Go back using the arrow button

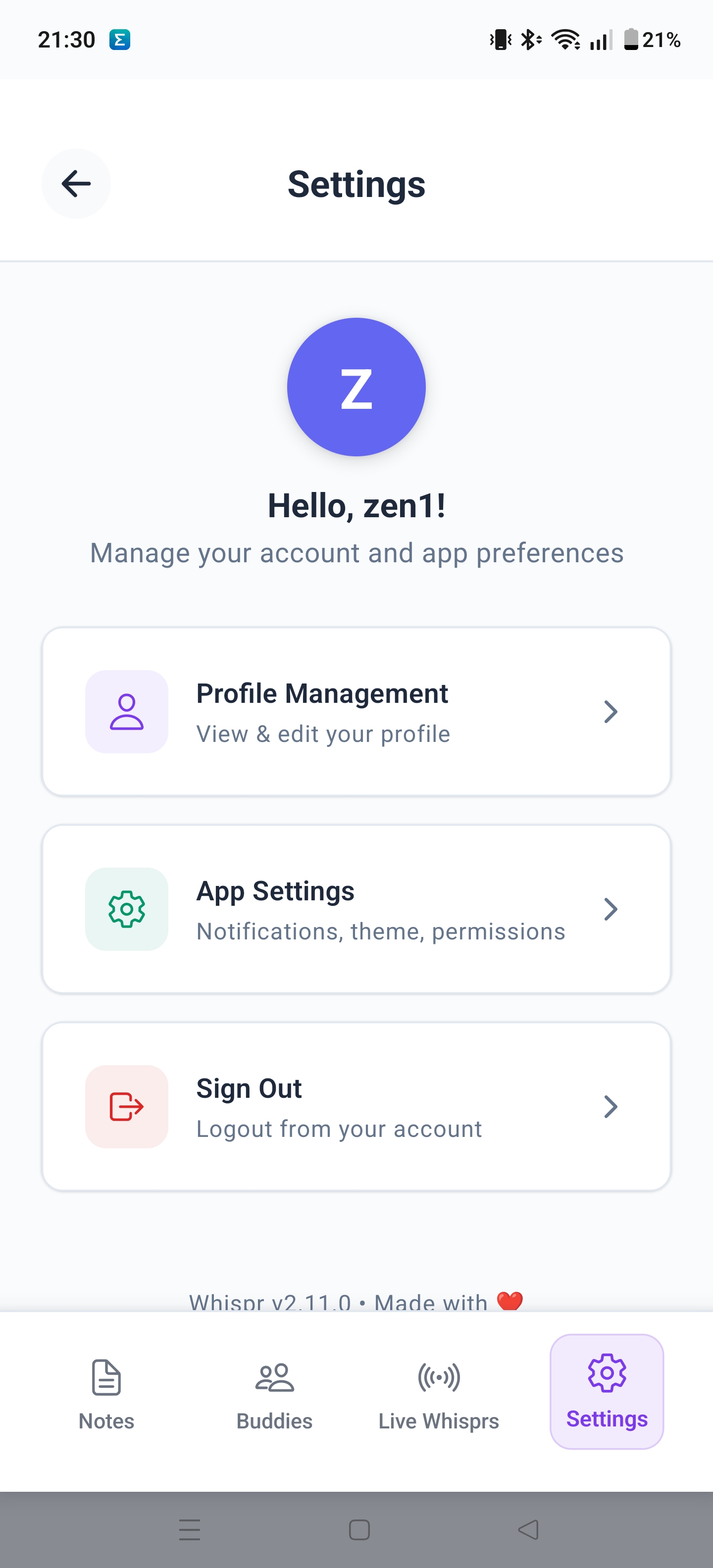(76, 184)
